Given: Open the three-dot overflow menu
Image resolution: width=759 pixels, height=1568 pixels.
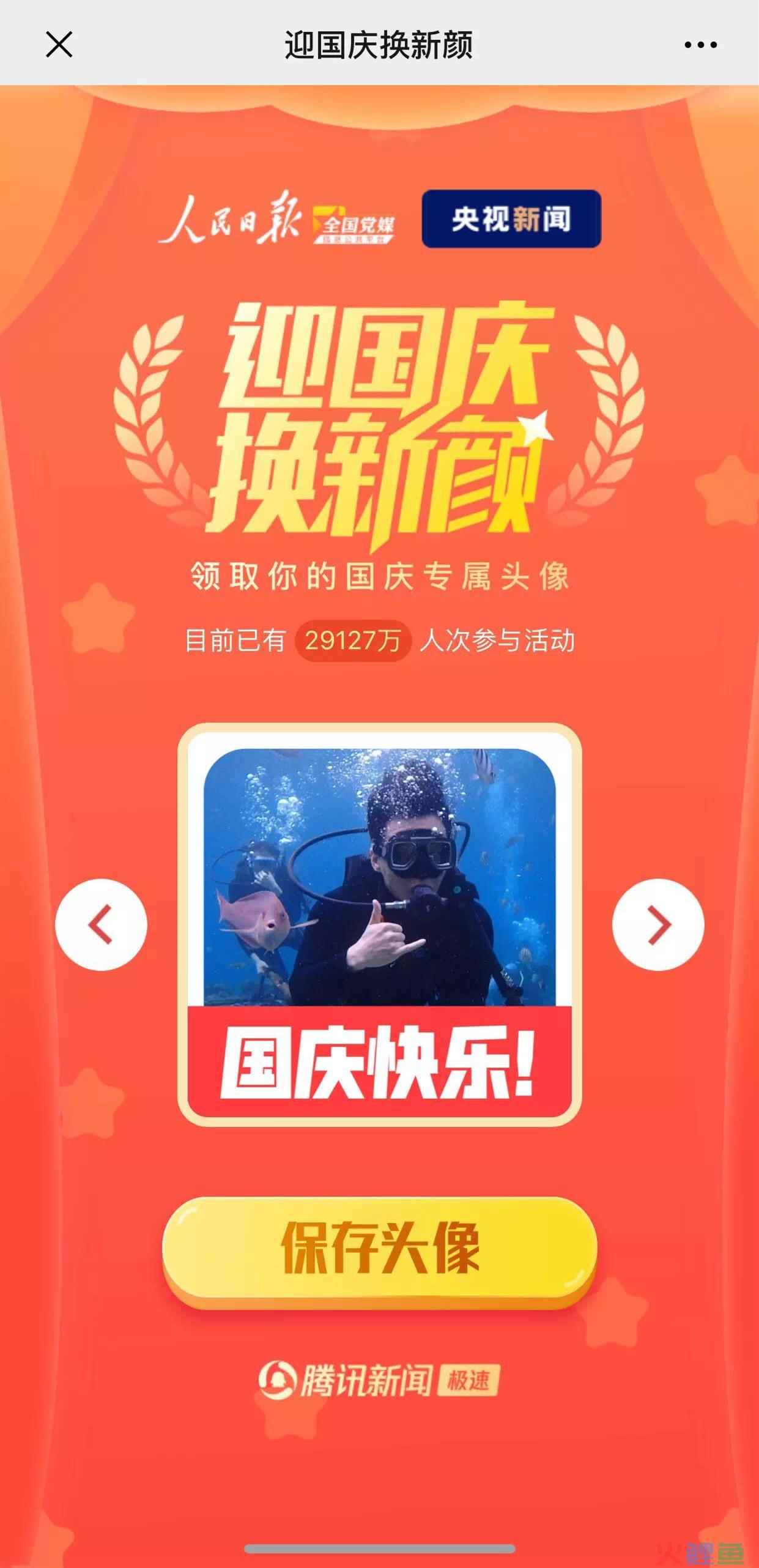Looking at the screenshot, I should point(700,45).
